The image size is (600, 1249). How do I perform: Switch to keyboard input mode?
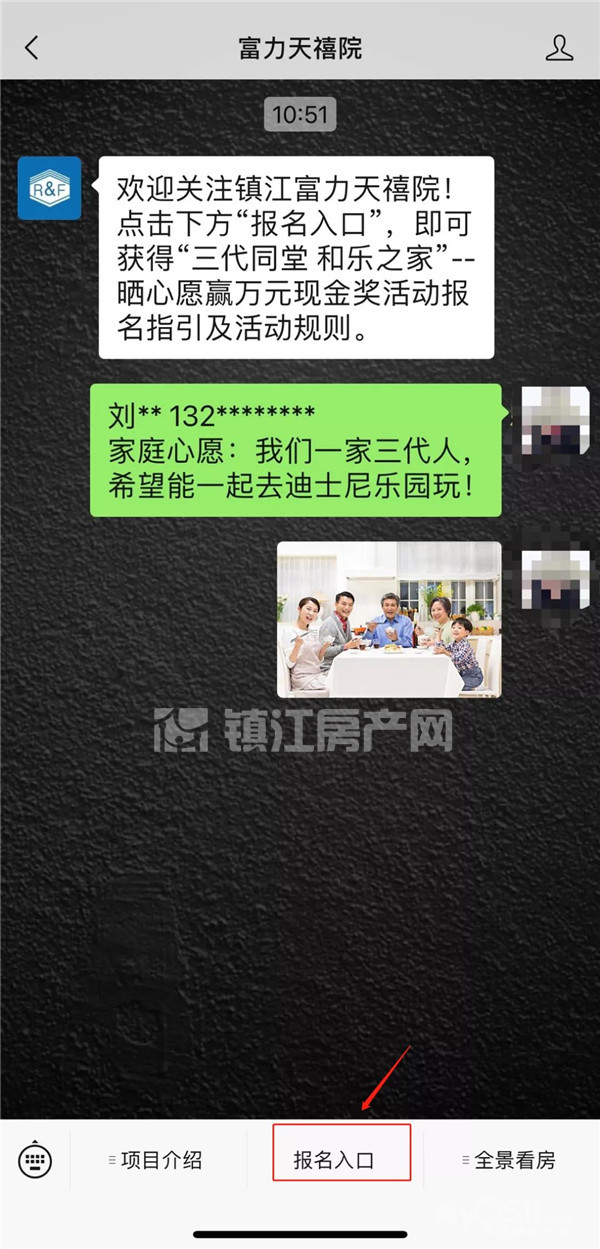coord(34,1160)
